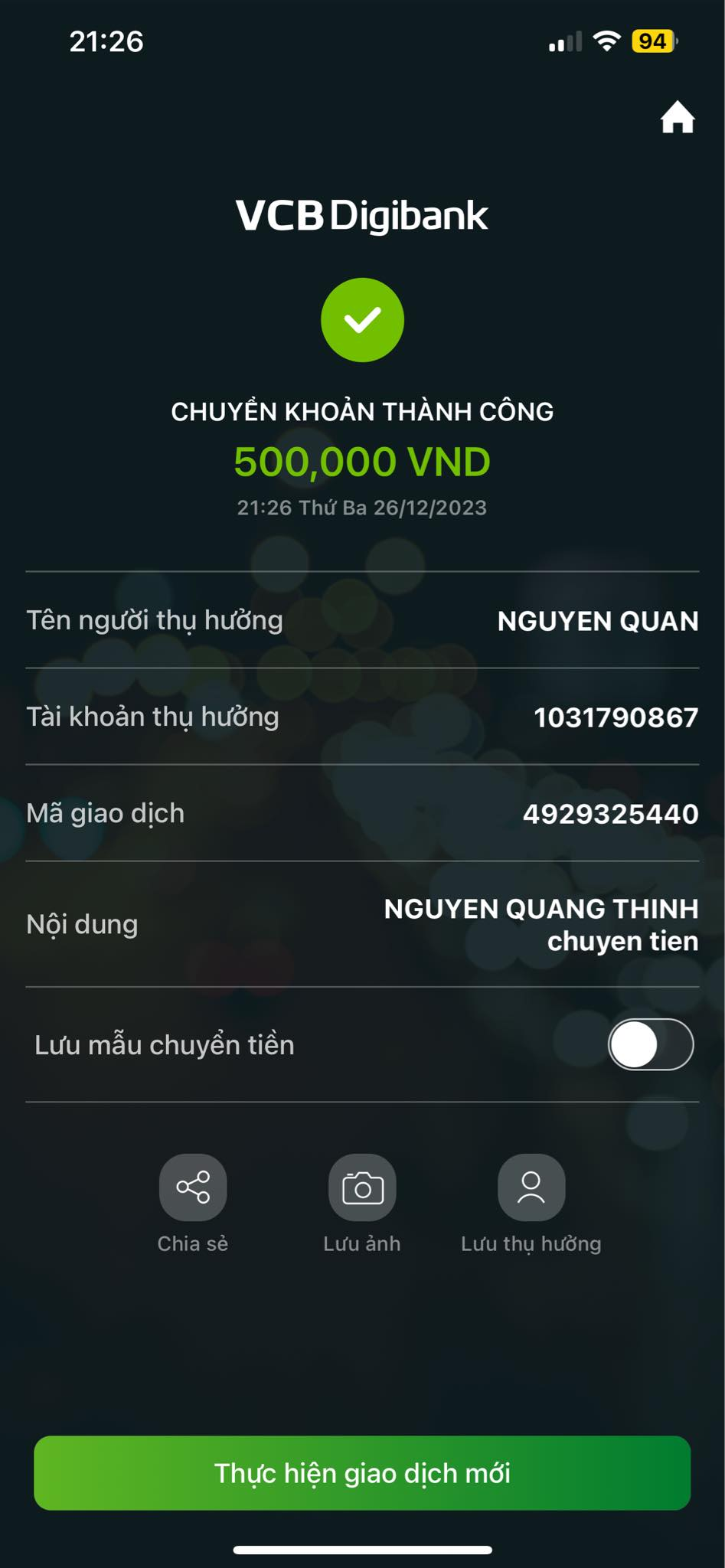Select the transaction amount 500,000 VND
The height and width of the screenshot is (1568, 725).
[x=362, y=460]
